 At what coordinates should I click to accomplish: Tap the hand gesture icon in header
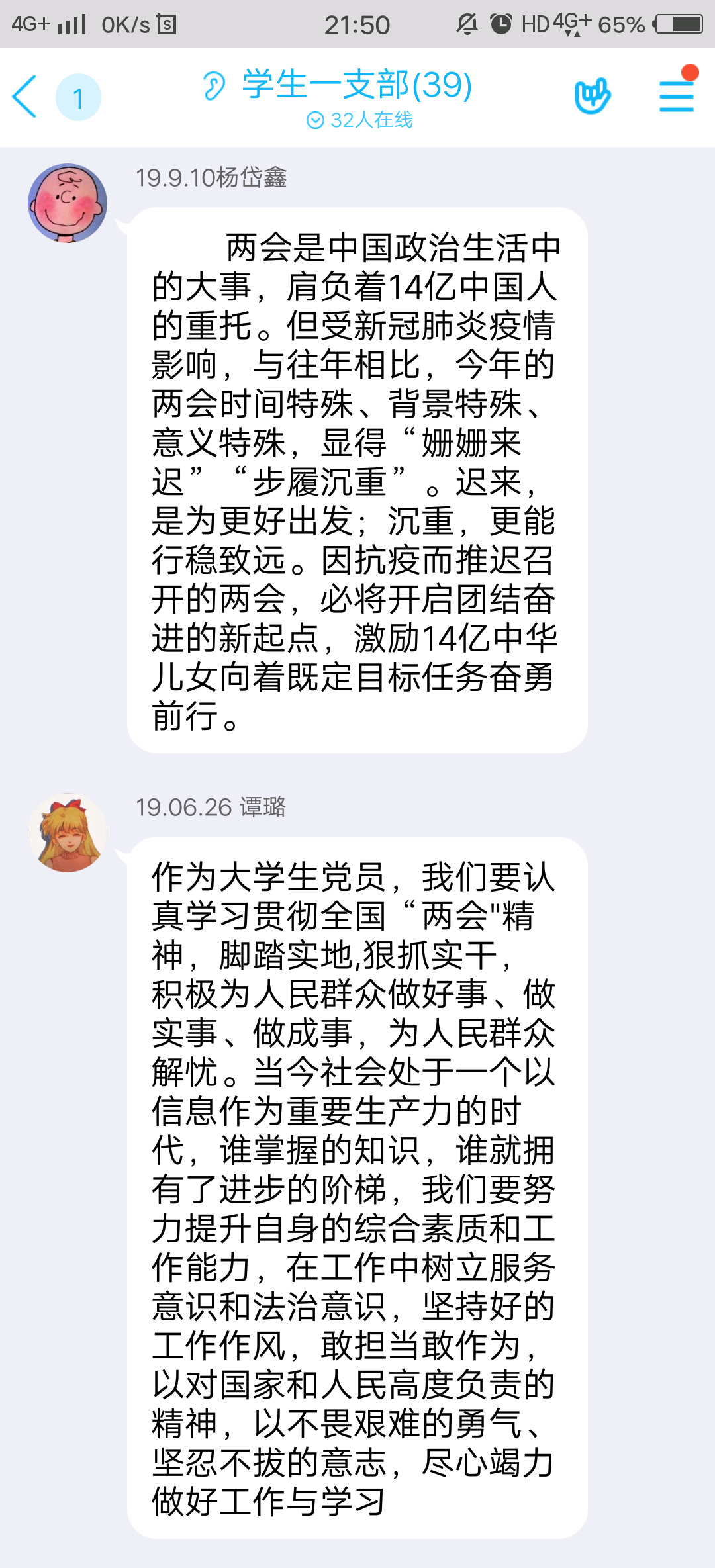tap(592, 96)
